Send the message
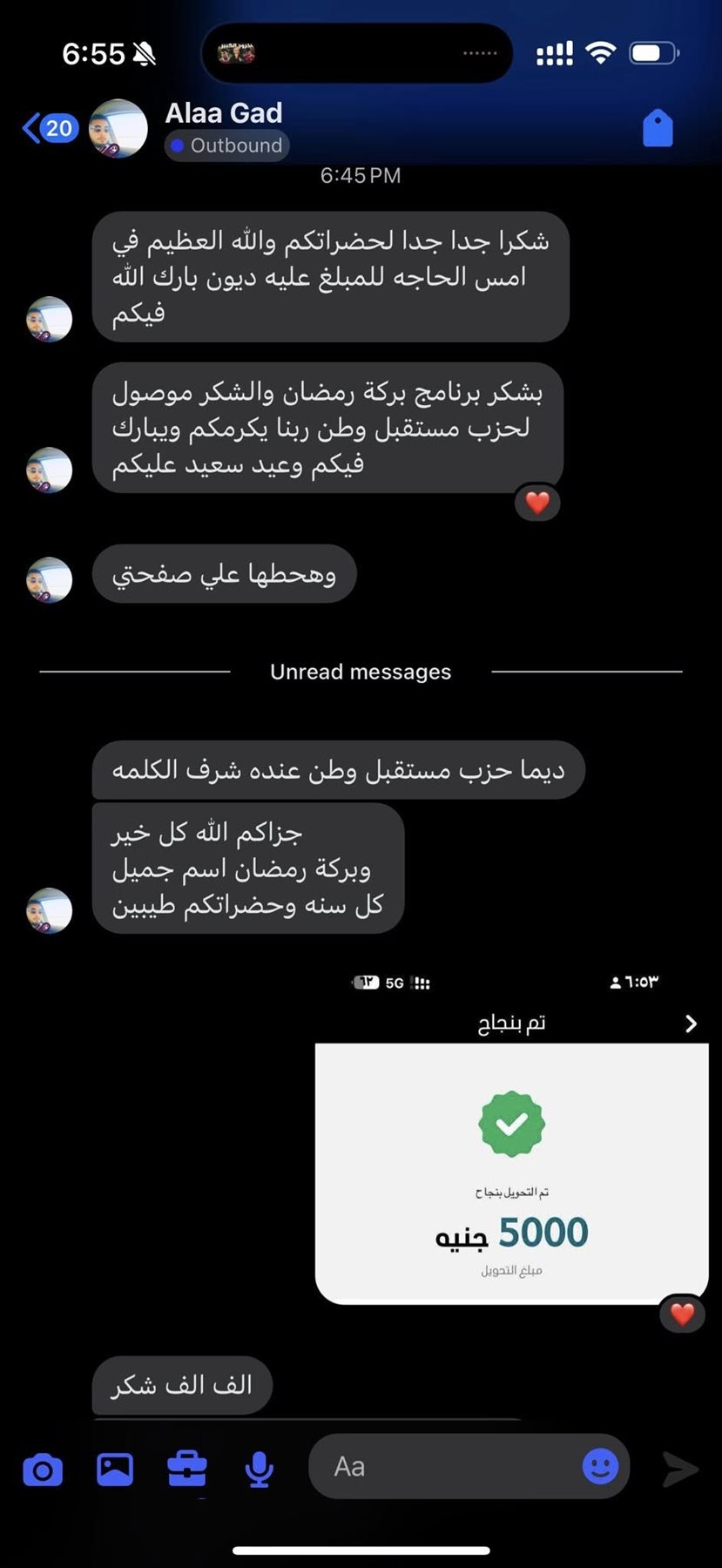 (679, 1469)
